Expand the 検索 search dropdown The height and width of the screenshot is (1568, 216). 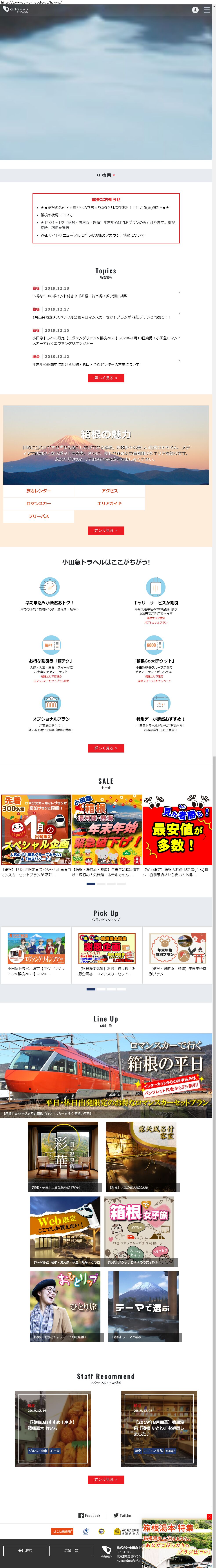coord(106,175)
